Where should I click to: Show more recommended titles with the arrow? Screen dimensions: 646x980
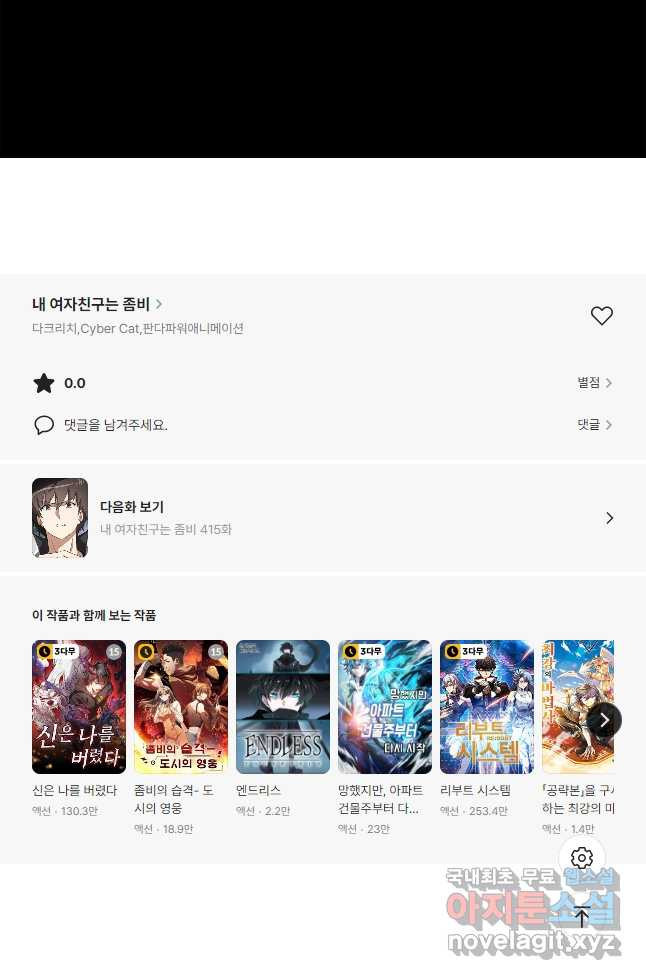604,720
